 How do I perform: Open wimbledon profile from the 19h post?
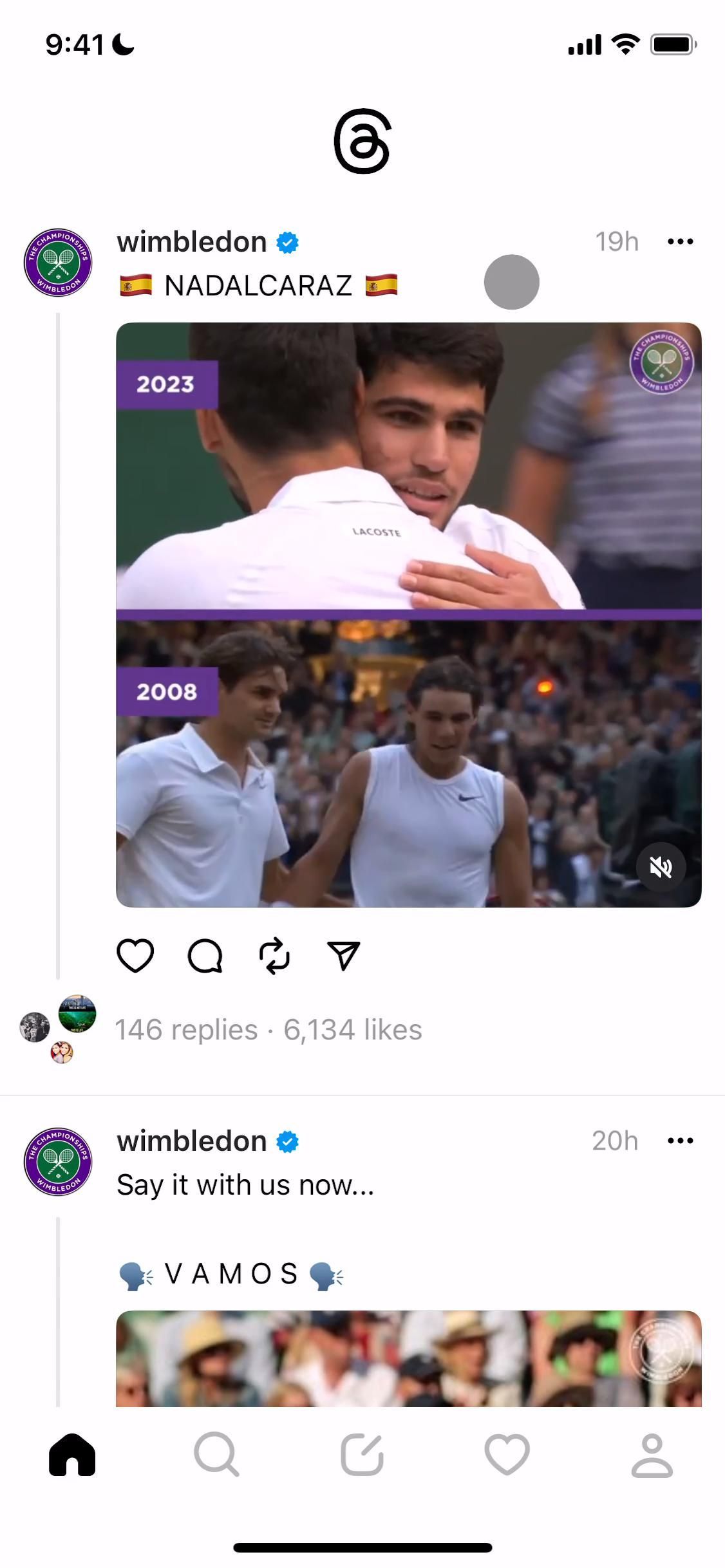click(191, 242)
